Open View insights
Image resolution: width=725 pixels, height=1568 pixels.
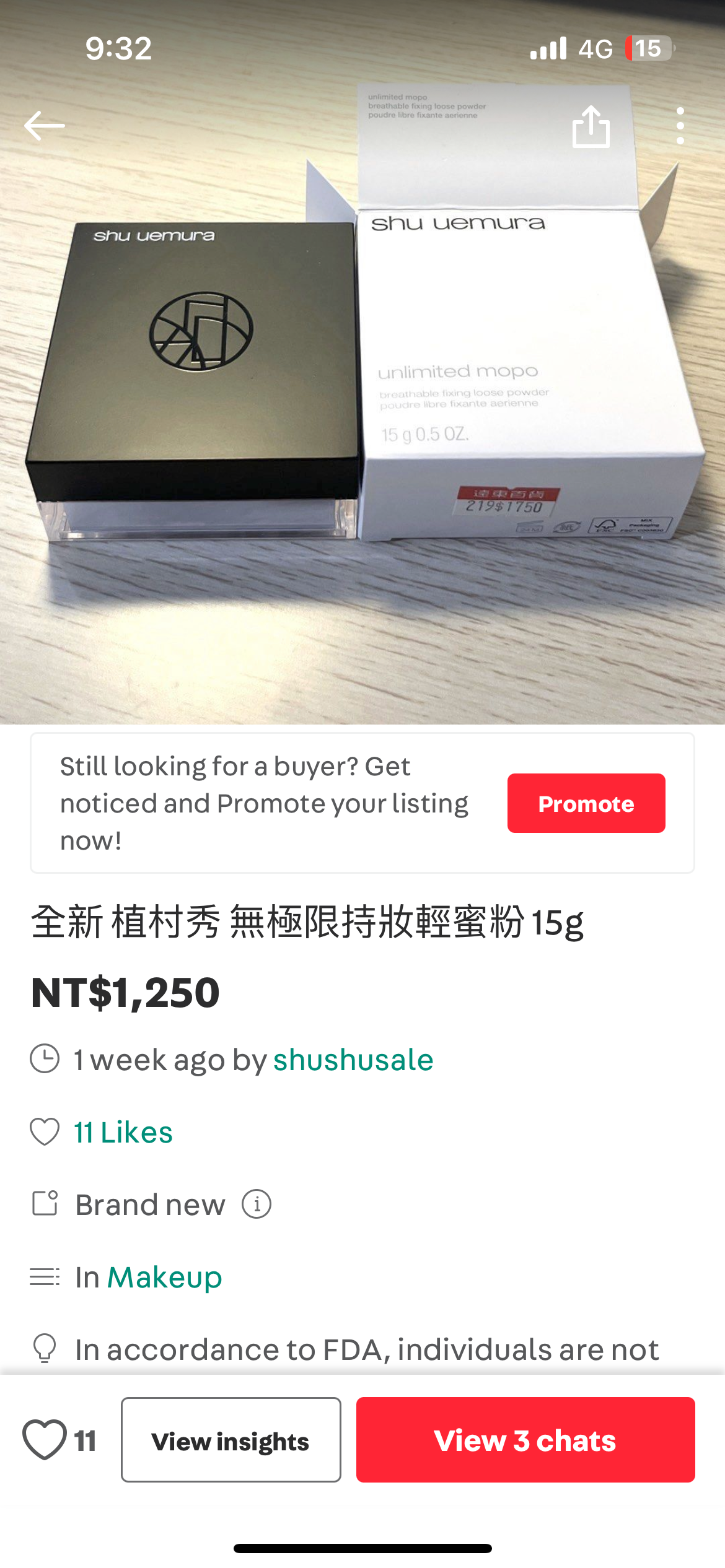tap(231, 1440)
